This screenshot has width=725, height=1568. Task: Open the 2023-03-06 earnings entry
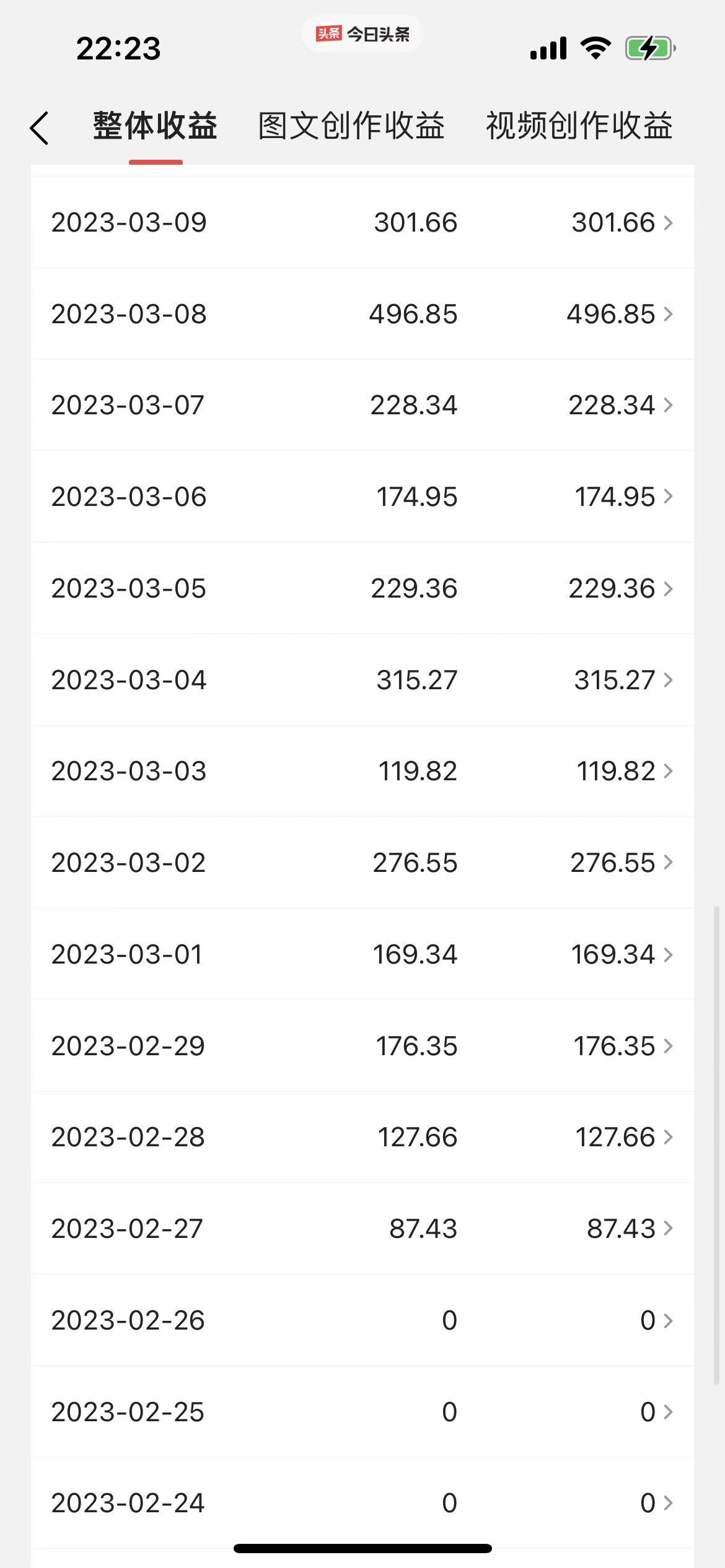tap(362, 497)
